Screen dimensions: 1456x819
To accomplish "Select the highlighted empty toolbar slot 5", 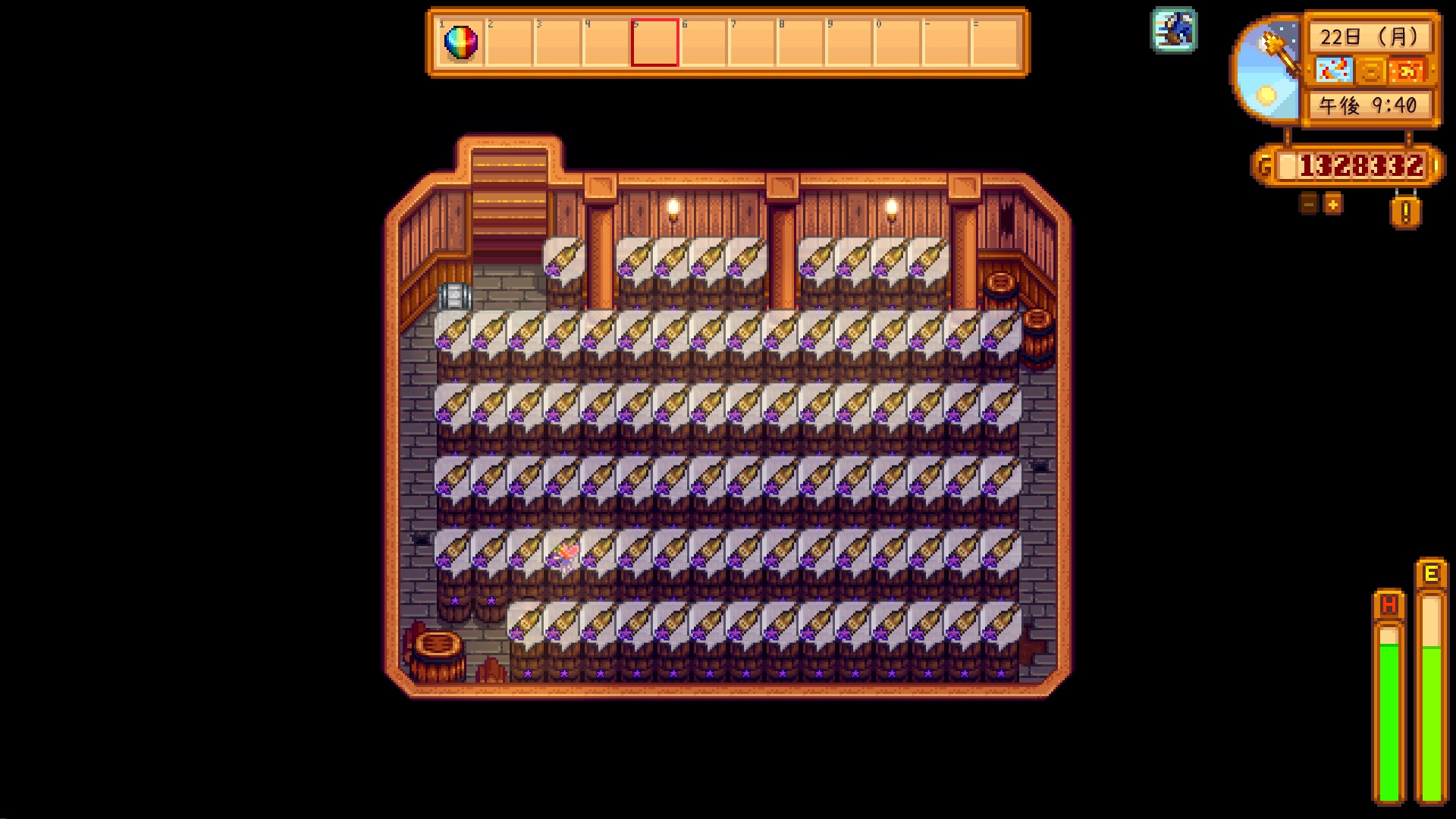I will pyautogui.click(x=654, y=42).
